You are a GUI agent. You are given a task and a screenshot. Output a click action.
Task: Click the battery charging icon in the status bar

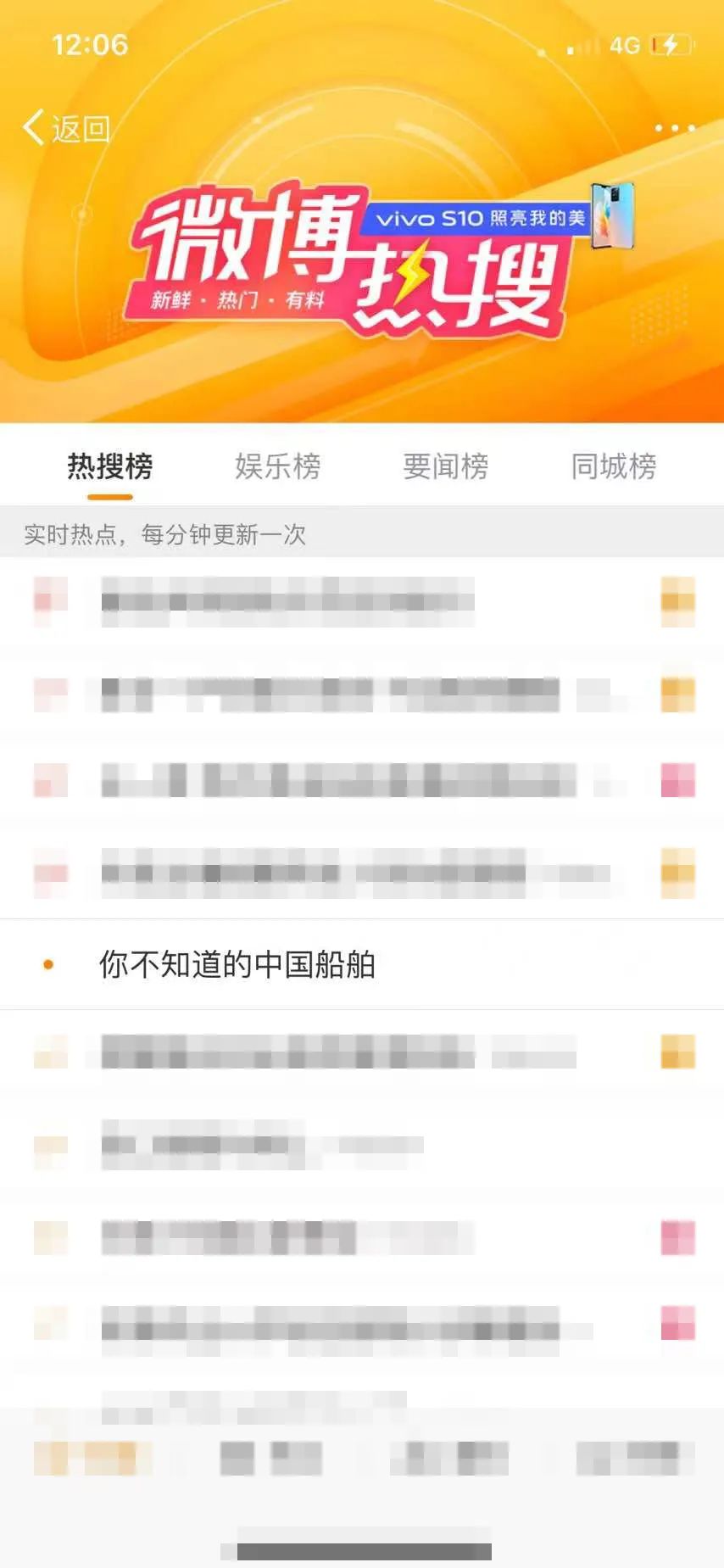click(668, 46)
